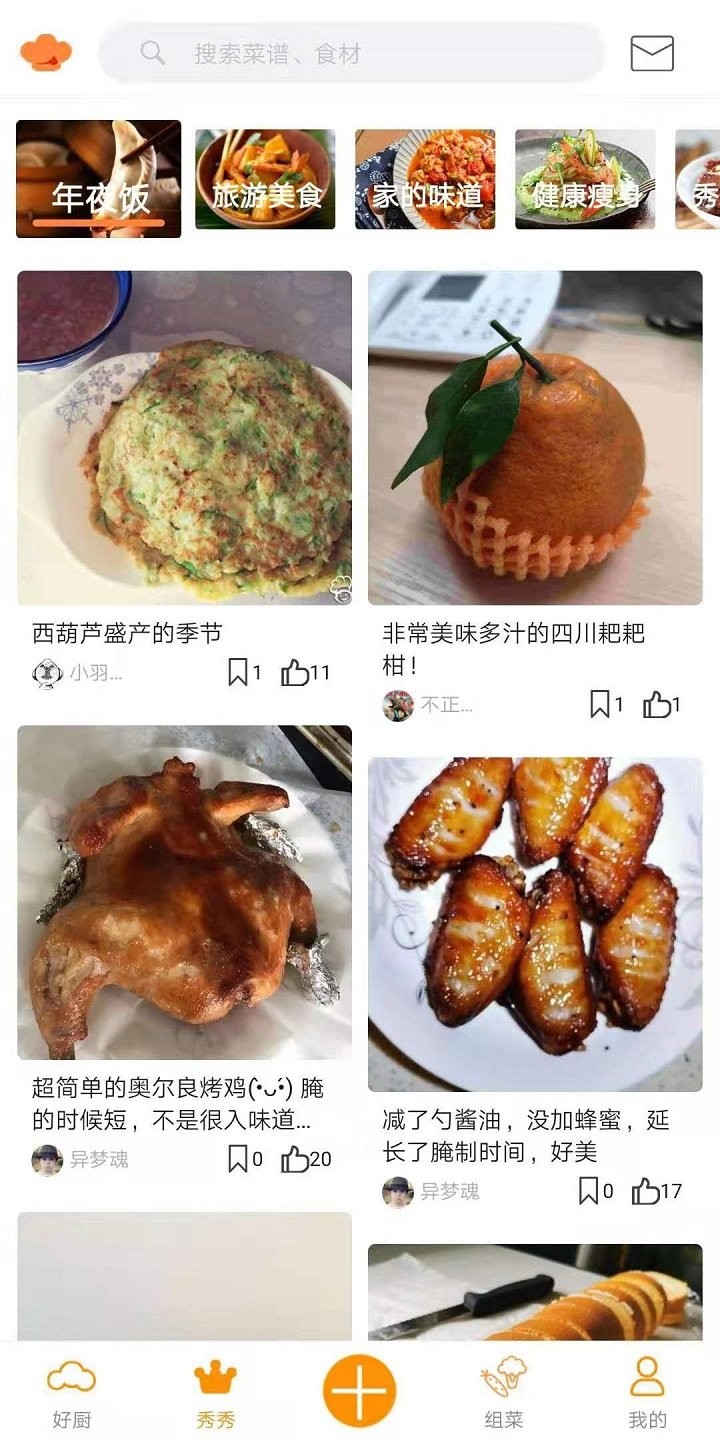Select the 旅游美食 category

coord(265,179)
